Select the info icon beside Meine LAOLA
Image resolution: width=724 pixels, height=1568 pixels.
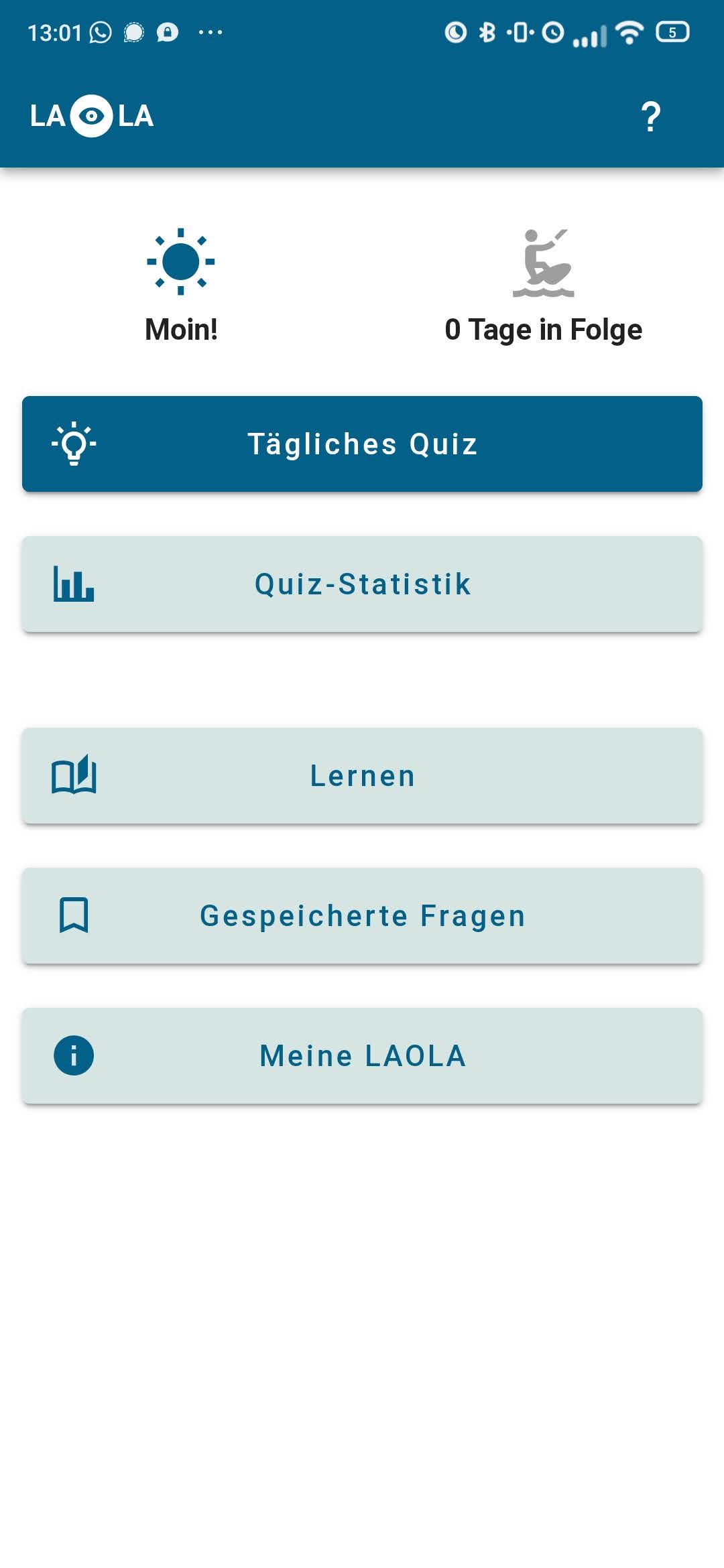click(74, 1055)
